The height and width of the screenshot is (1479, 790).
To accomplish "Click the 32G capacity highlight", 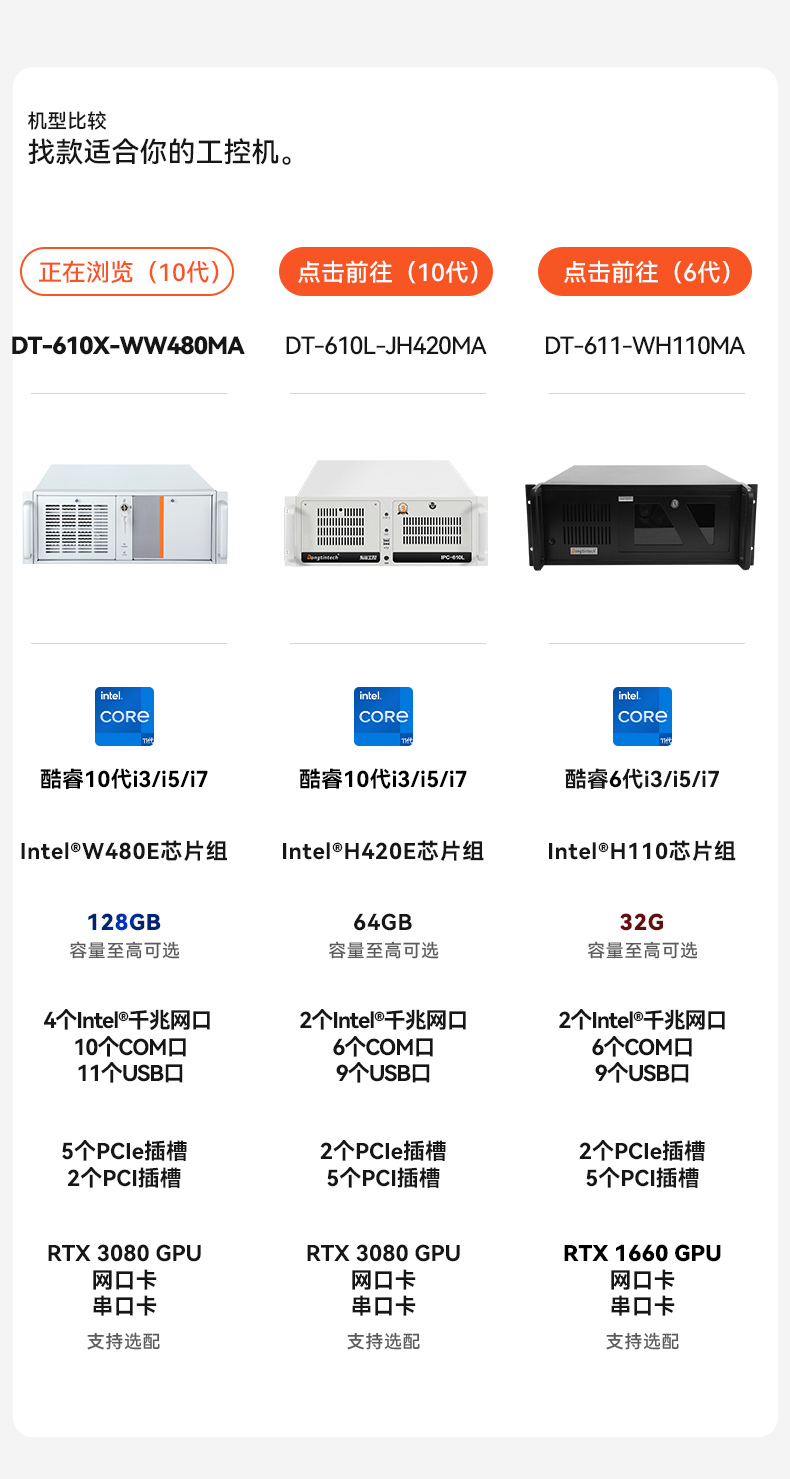I will click(641, 921).
